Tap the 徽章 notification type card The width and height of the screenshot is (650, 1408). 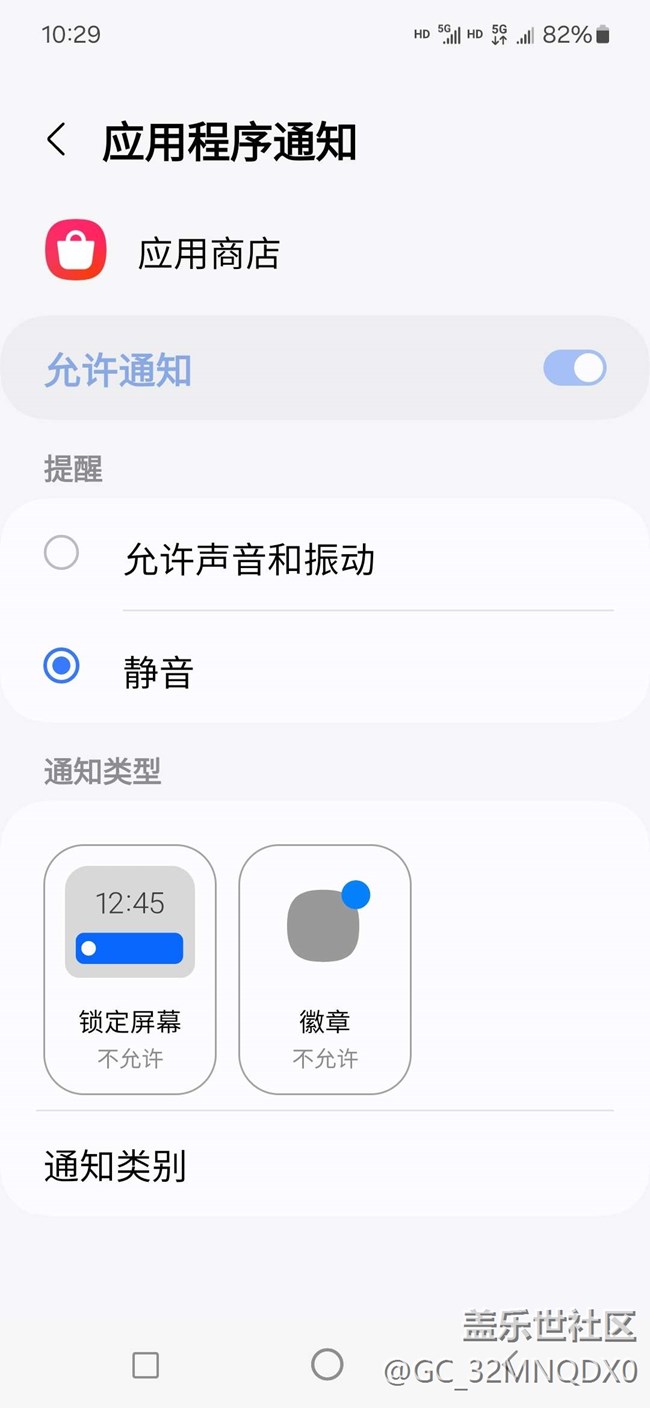[325, 969]
